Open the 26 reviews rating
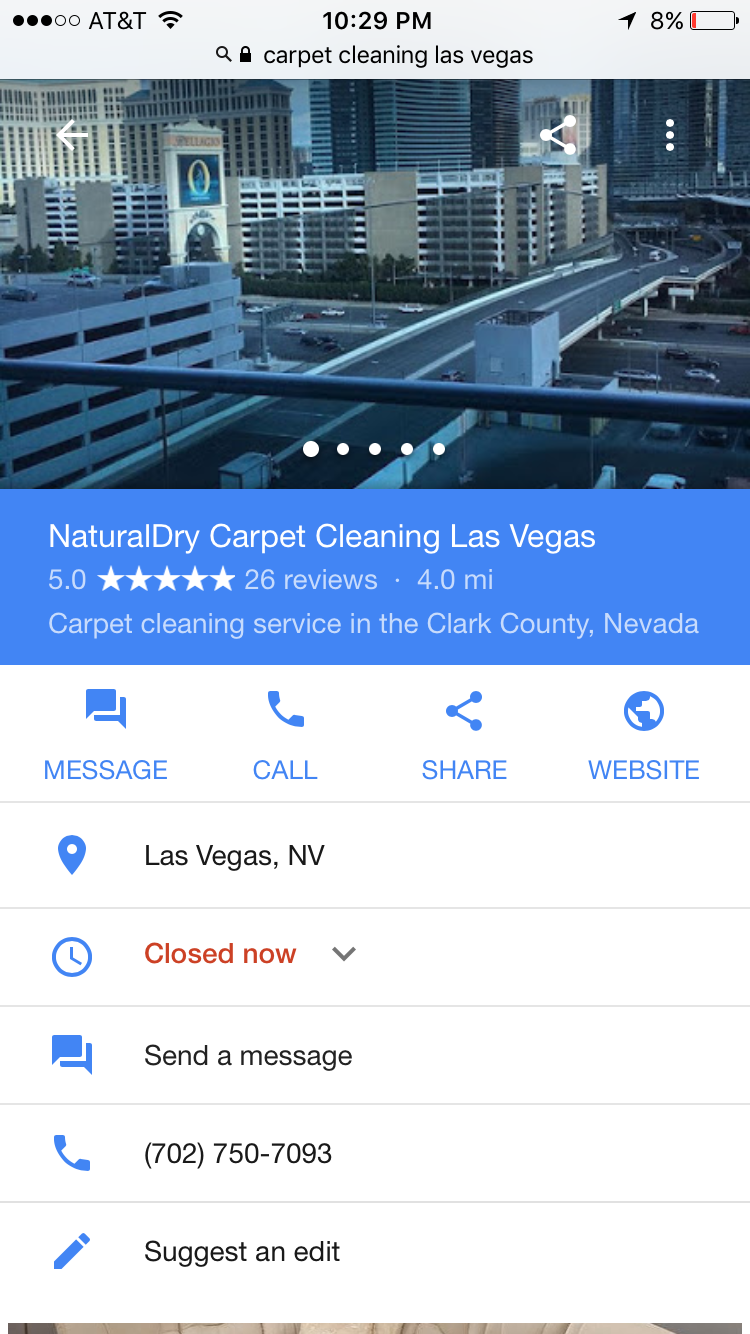This screenshot has height=1334, width=750. pos(311,580)
